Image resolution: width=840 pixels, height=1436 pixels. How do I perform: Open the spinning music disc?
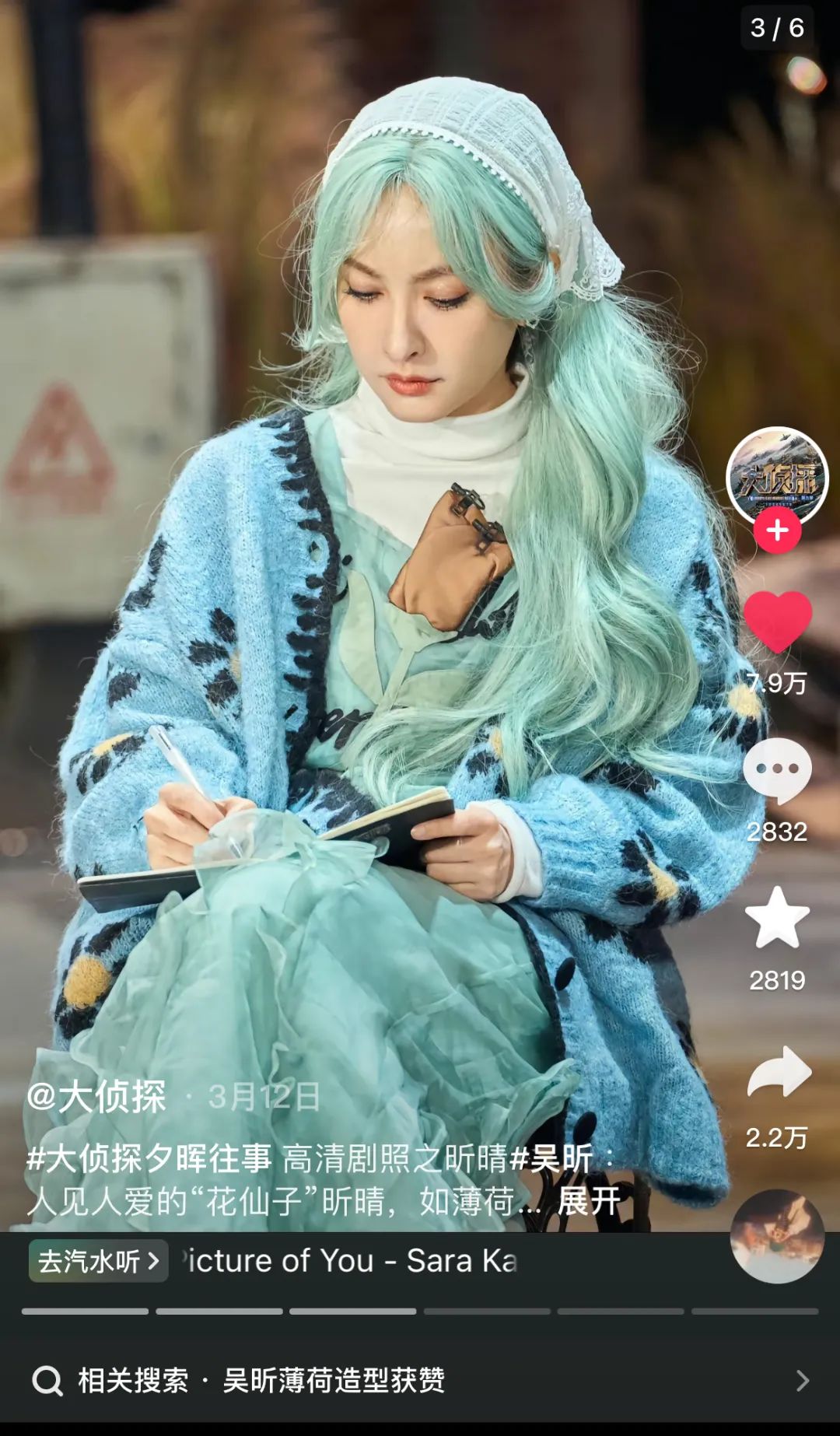pyautogui.click(x=776, y=1237)
